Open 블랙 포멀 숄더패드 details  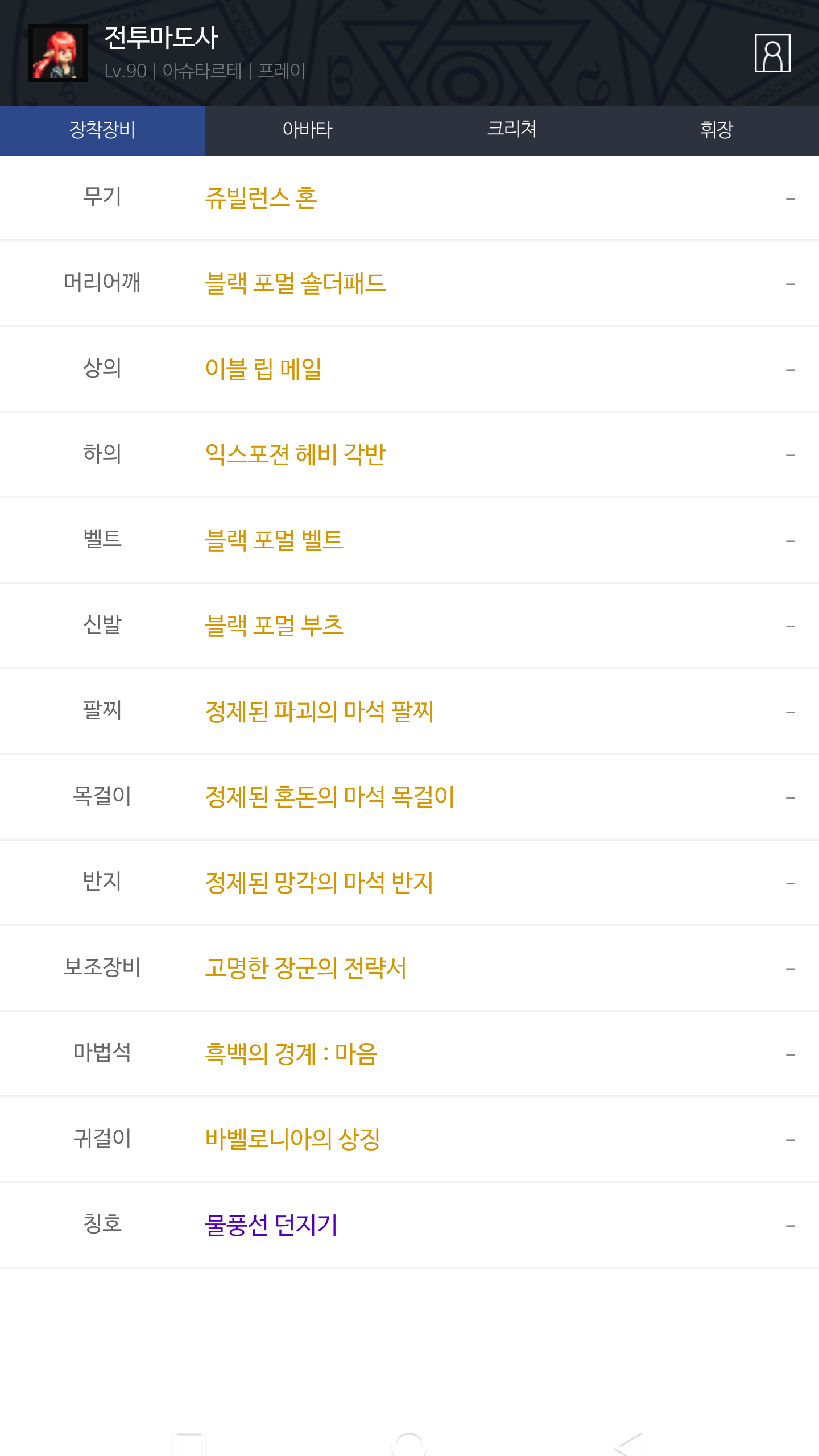pyautogui.click(x=295, y=283)
